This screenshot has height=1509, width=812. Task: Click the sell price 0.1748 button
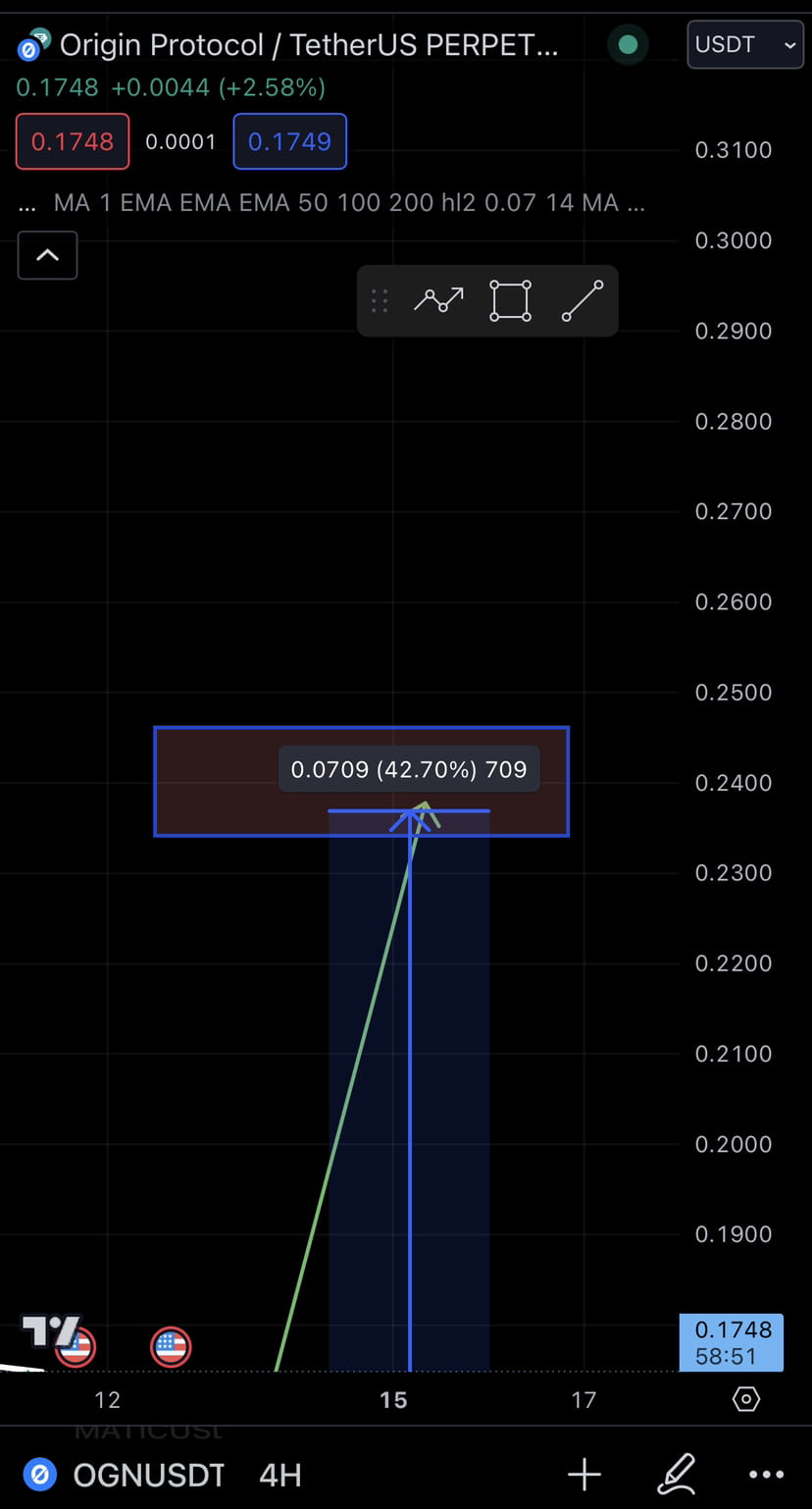coord(72,141)
